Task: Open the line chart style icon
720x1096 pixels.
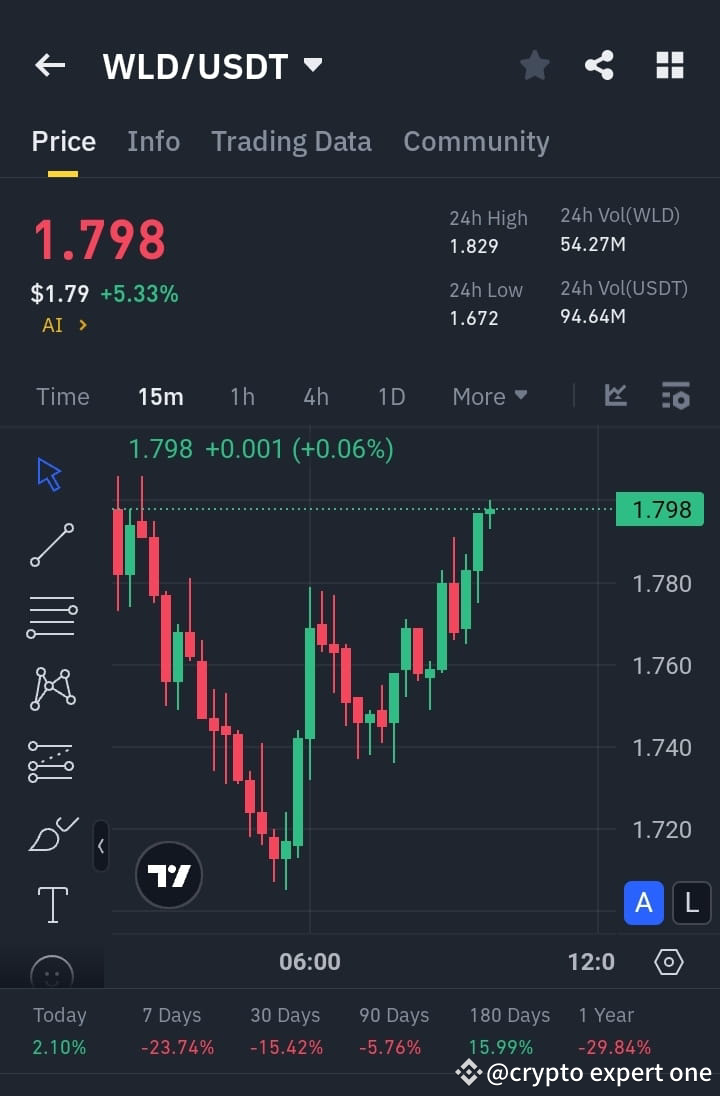Action: 615,396
